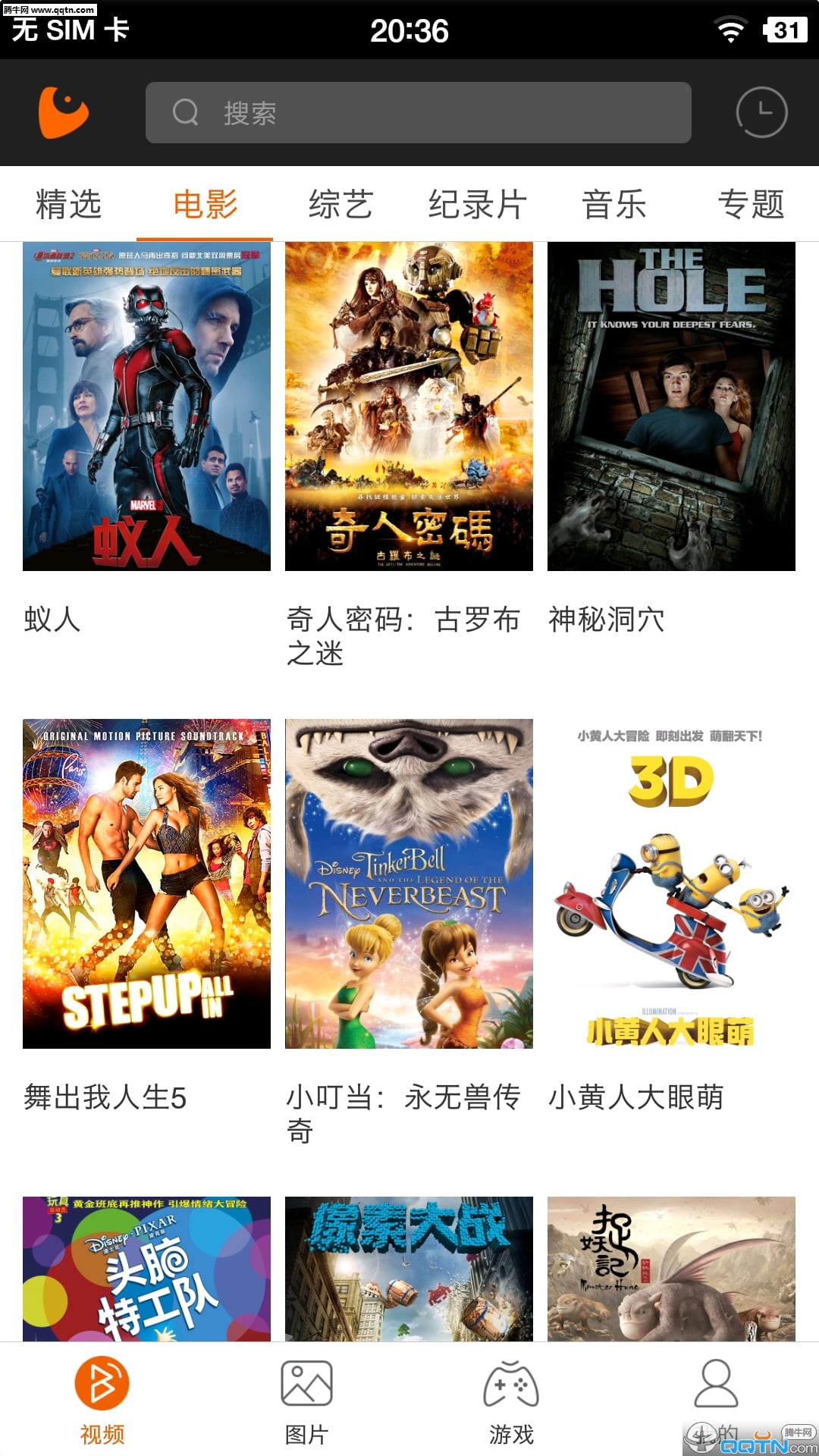Open the profile tab with person icon
Image resolution: width=819 pixels, height=1456 pixels.
tap(716, 1401)
